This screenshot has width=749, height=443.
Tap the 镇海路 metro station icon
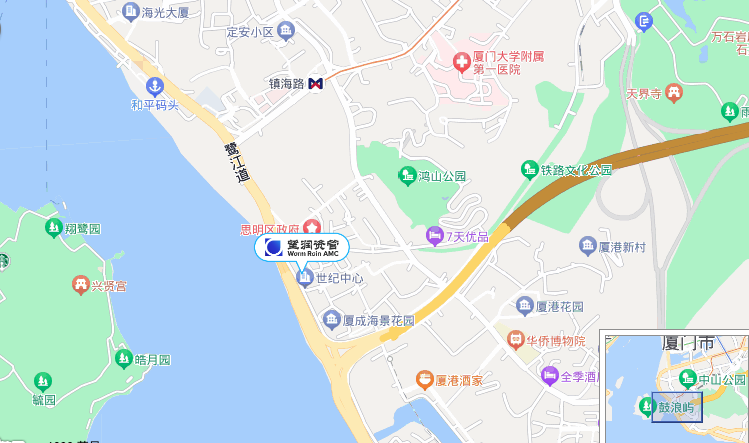pos(316,84)
